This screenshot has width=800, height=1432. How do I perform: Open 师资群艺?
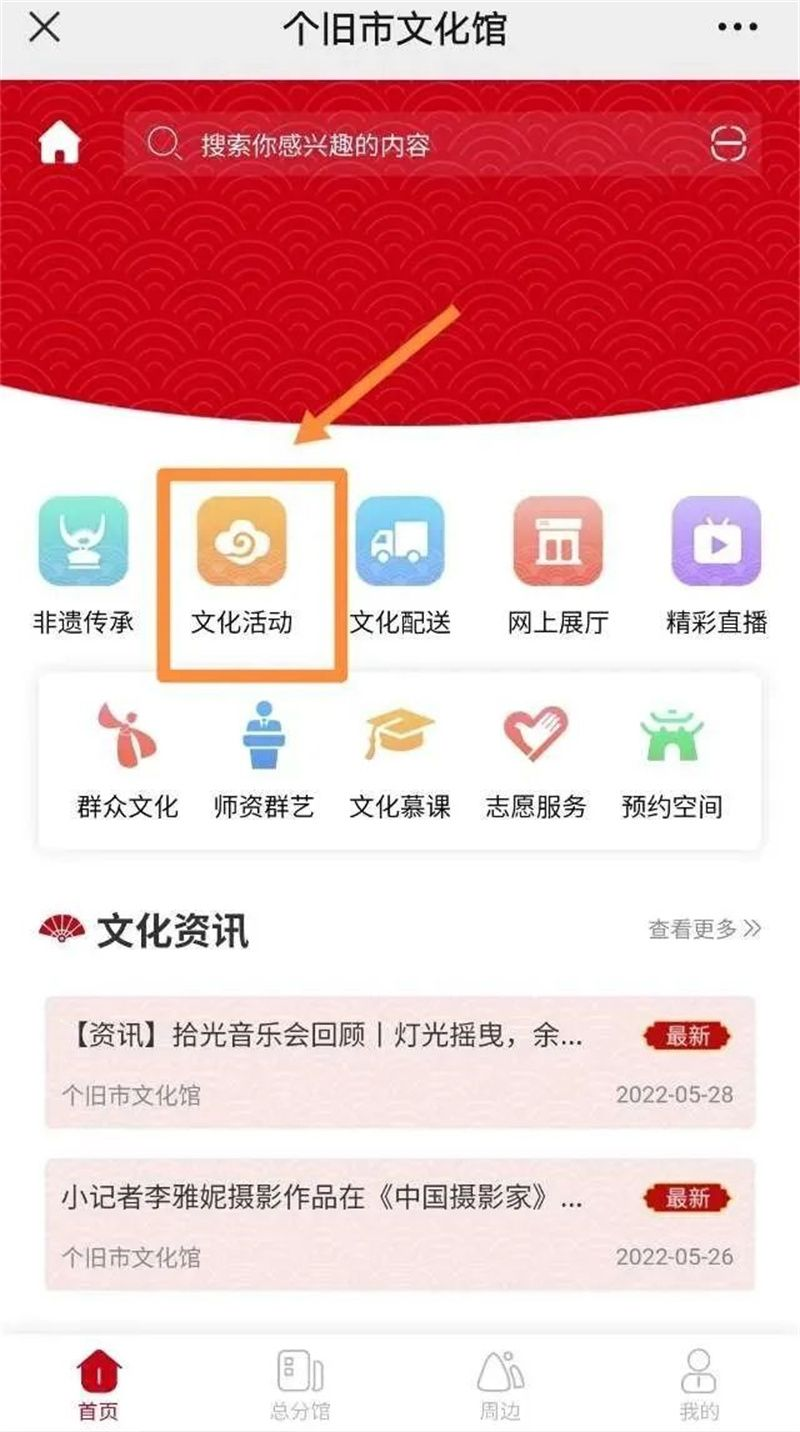pos(264,760)
